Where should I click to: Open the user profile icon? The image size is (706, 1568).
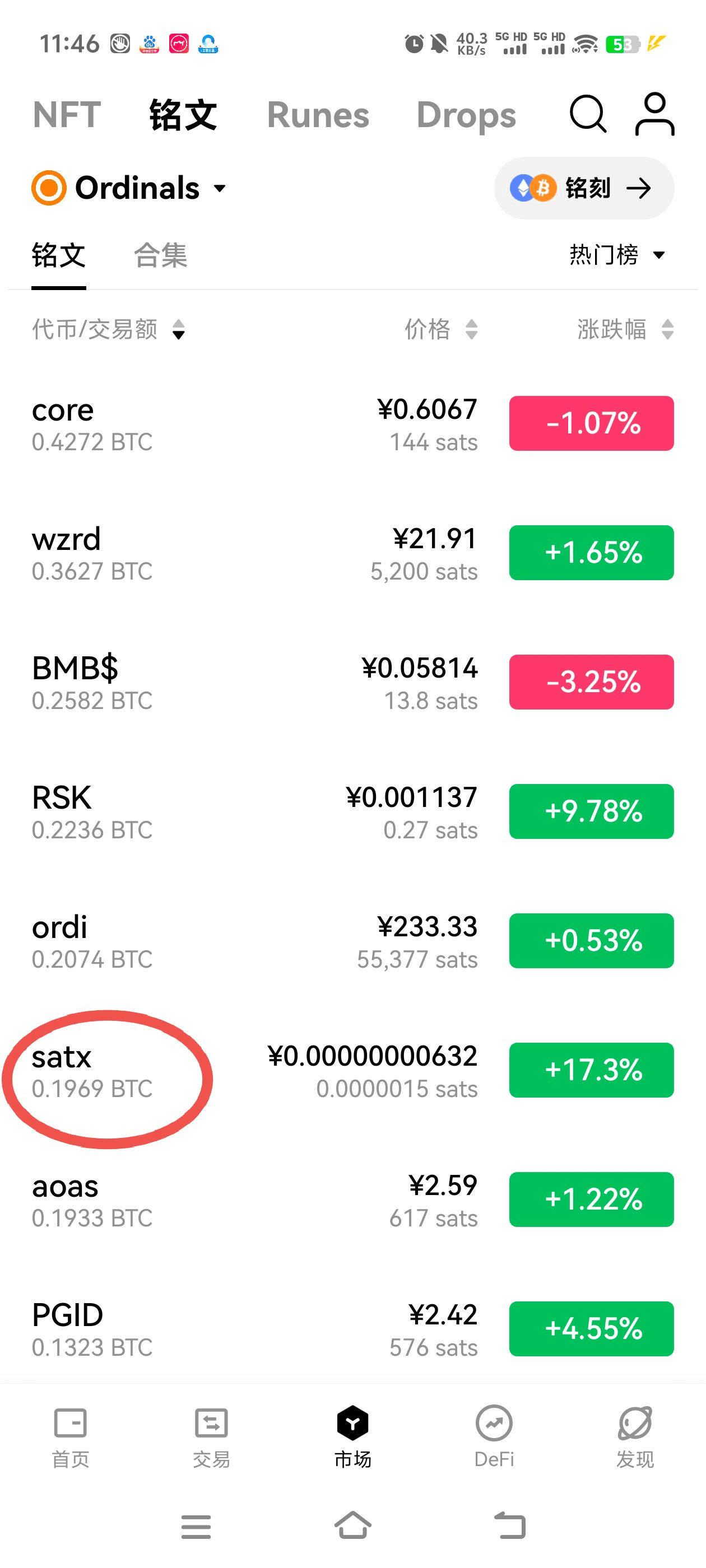[655, 114]
